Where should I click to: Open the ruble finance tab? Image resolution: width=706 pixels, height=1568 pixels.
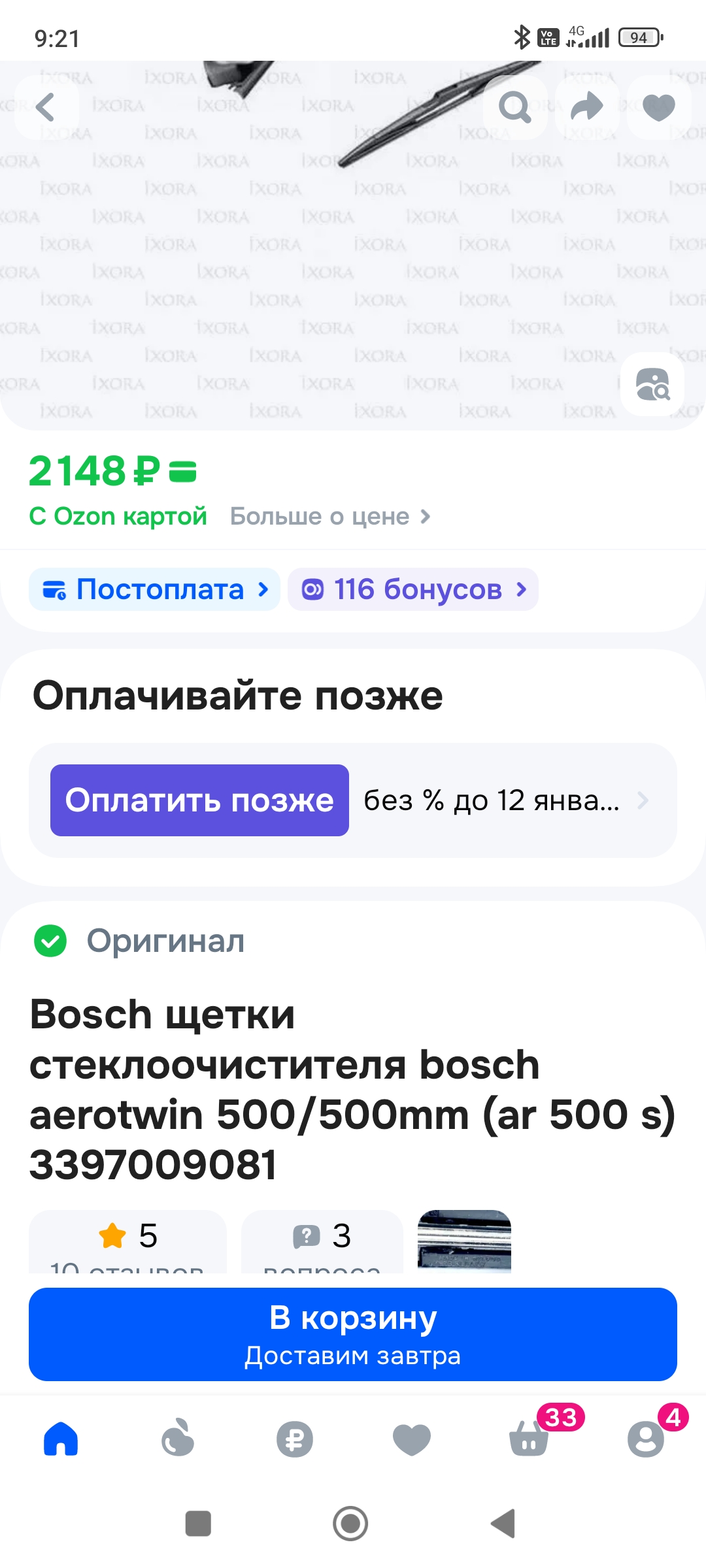tap(295, 1439)
